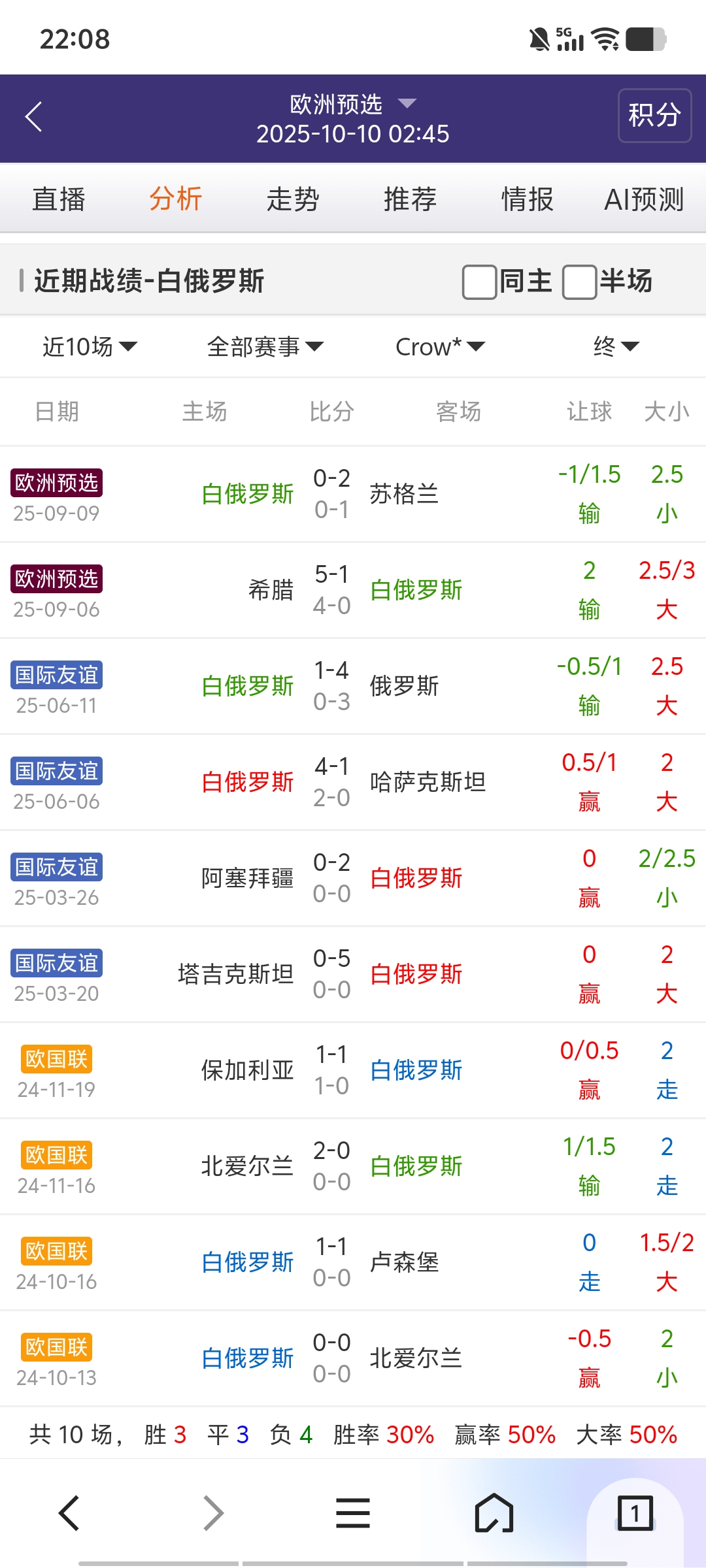The image size is (706, 1568).
Task: Open the AI预测 tab
Action: [644, 199]
